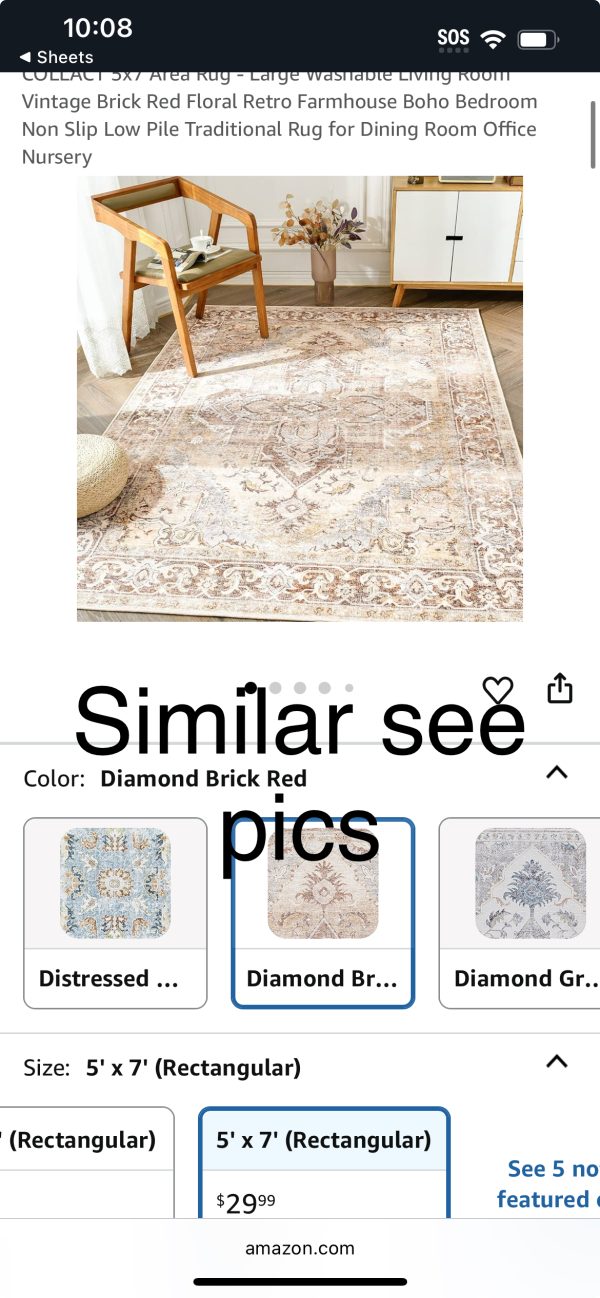
Task: Collapse the Size section chevron
Action: pos(557,1062)
